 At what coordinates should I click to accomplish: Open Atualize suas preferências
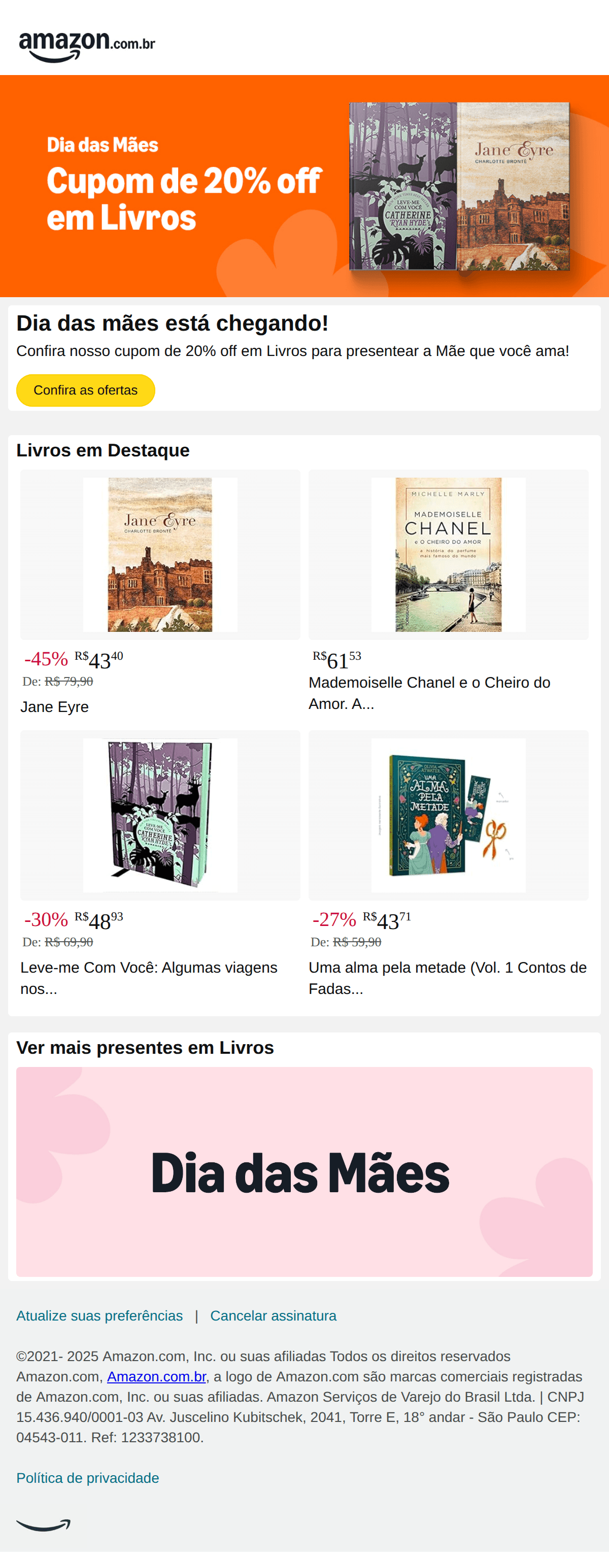click(99, 1315)
